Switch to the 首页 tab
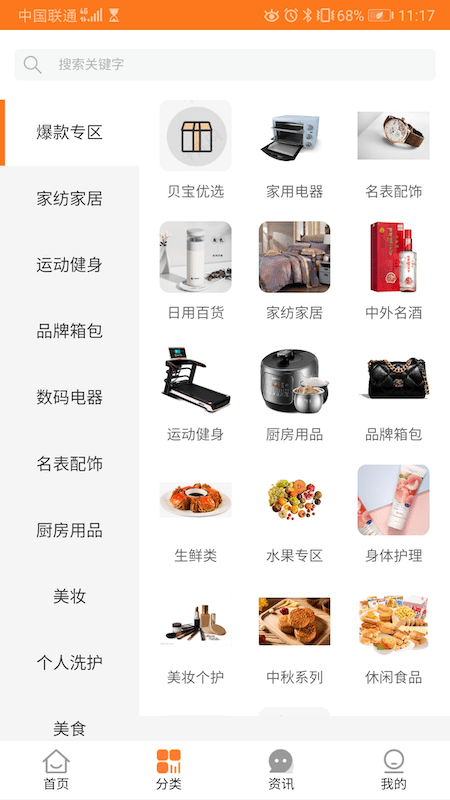Screen dimensions: 450x800 pyautogui.click(x=56, y=770)
